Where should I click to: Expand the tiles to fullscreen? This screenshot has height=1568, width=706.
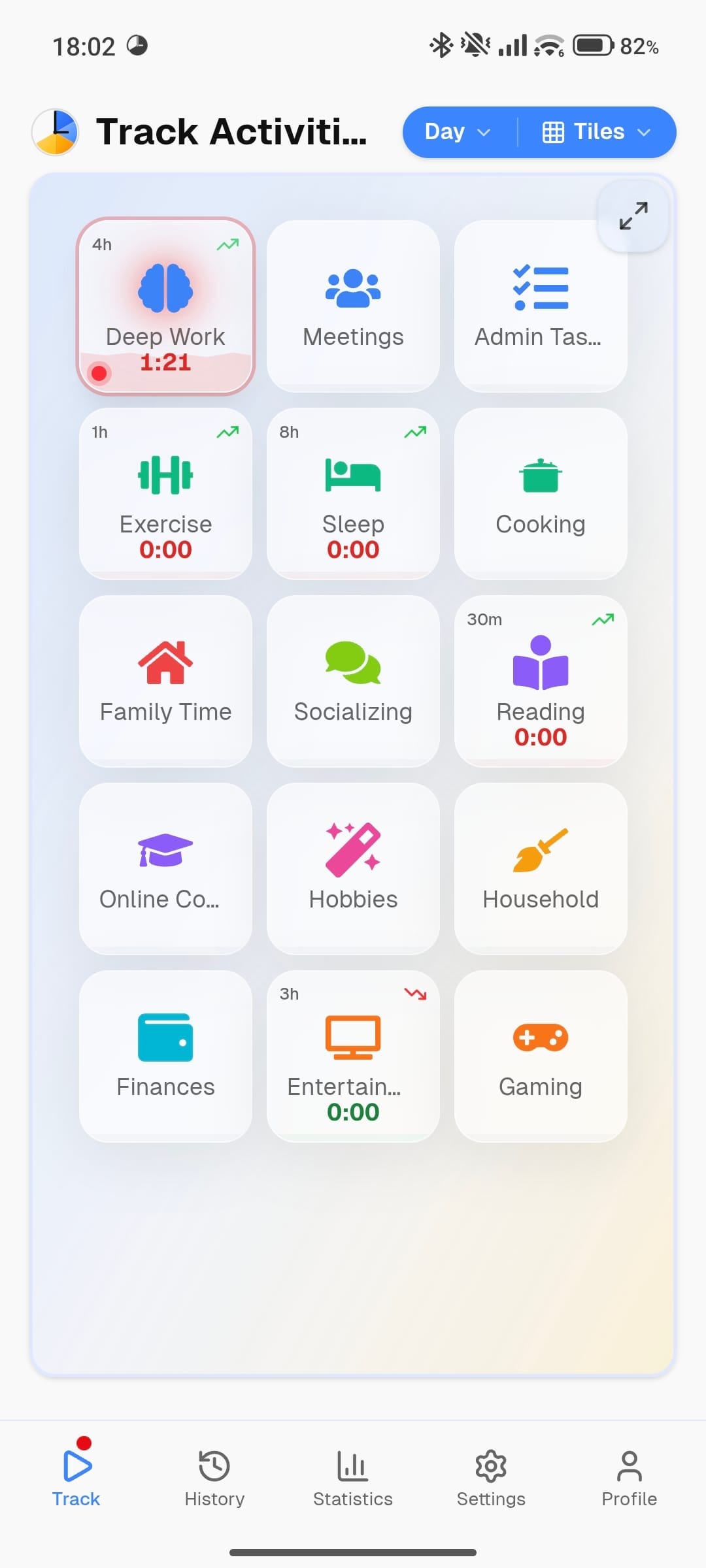coord(633,216)
